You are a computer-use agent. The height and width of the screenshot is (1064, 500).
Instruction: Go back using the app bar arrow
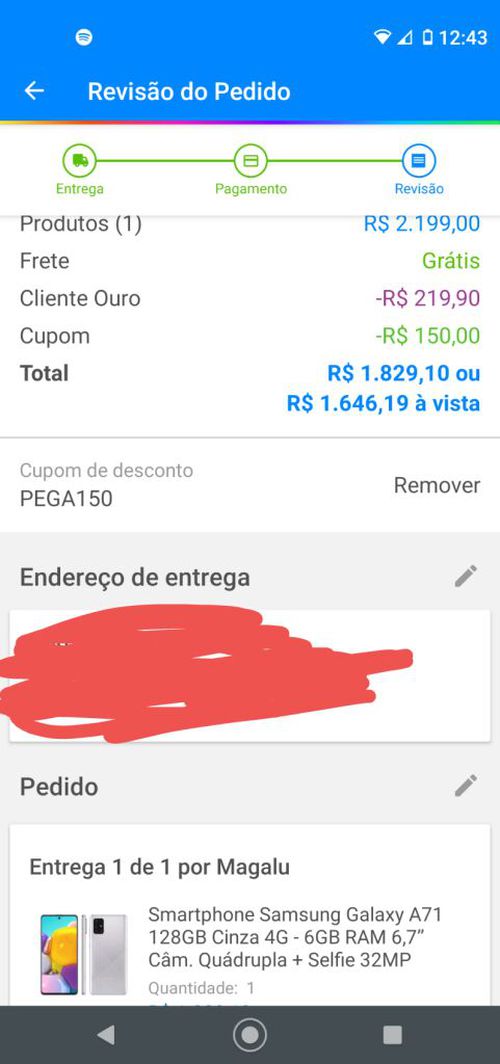(x=34, y=91)
